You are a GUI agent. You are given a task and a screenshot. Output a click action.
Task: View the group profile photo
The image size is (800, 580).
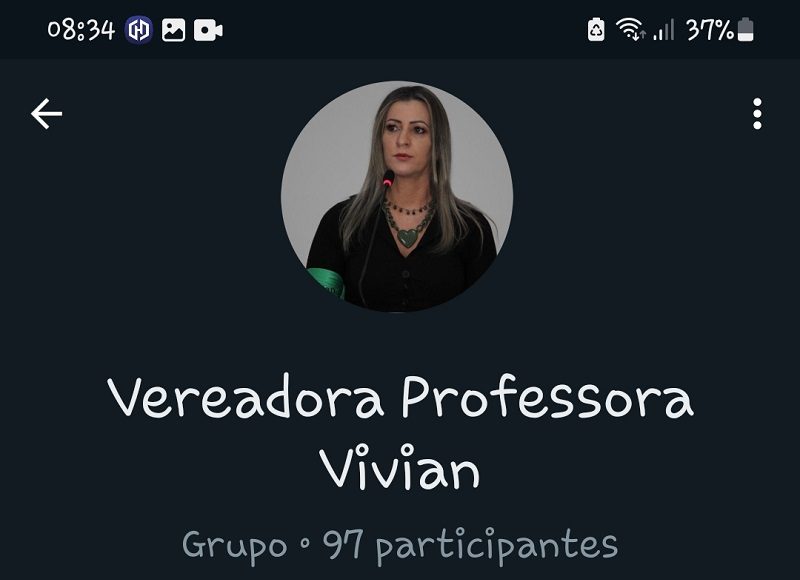tap(397, 196)
